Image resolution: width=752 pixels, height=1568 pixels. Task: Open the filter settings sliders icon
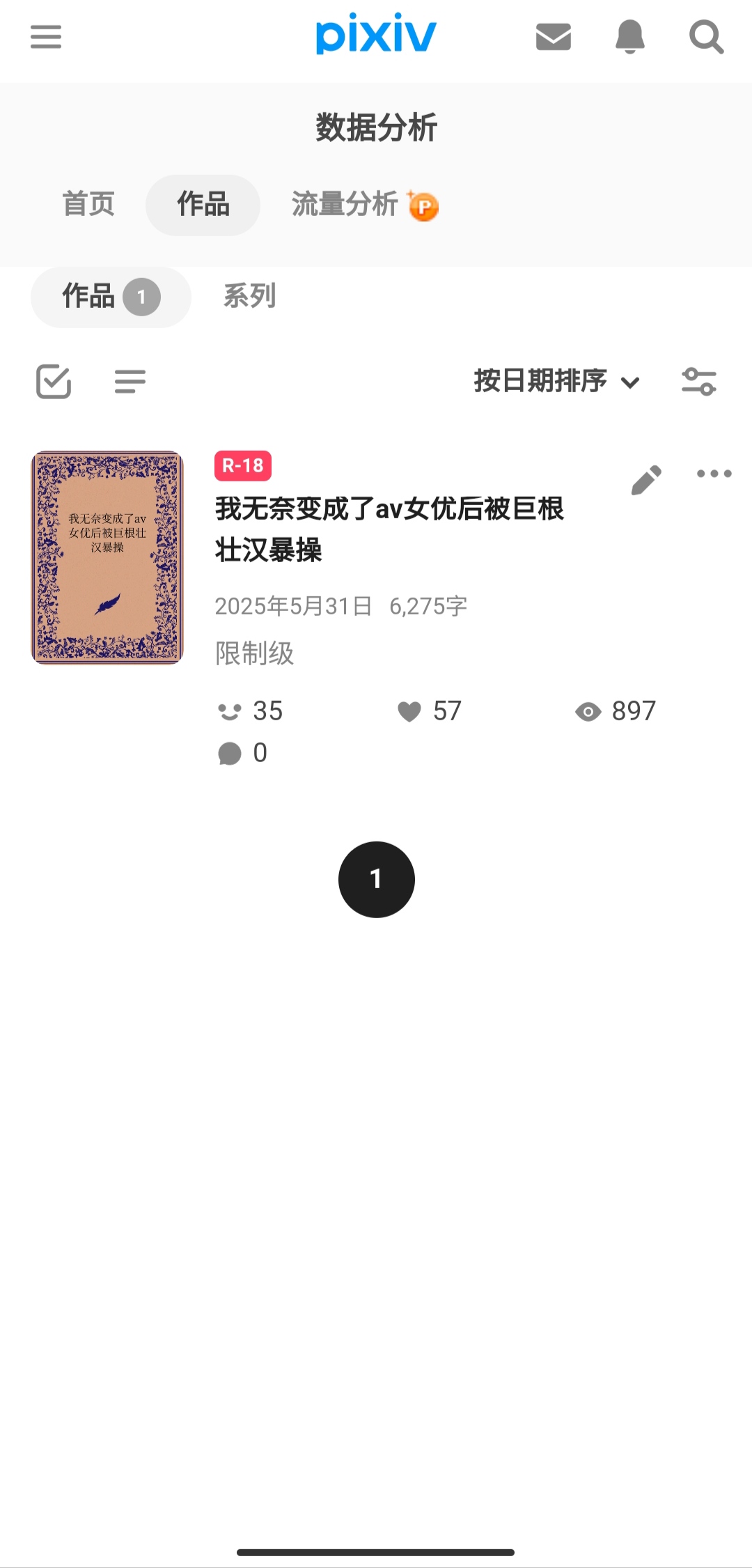(x=699, y=382)
